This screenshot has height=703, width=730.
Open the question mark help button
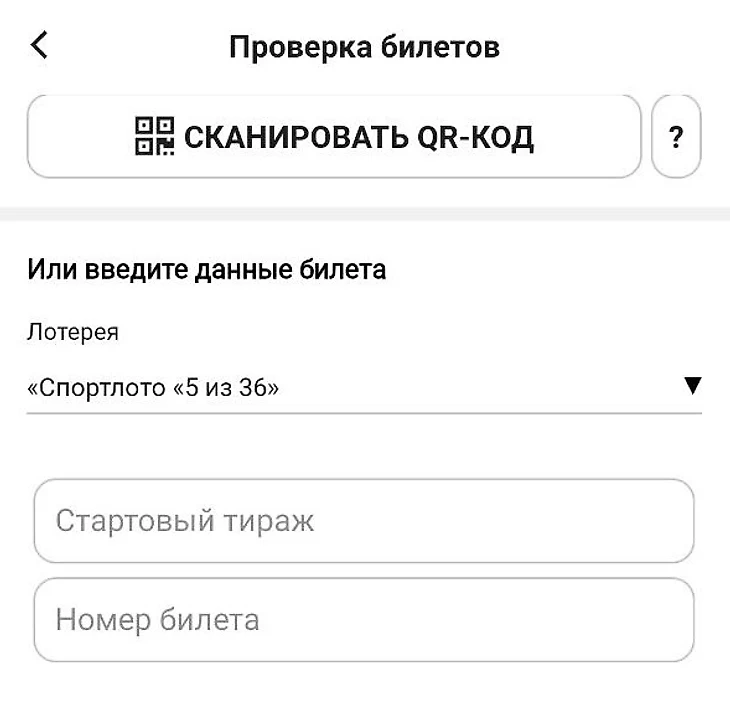point(677,138)
